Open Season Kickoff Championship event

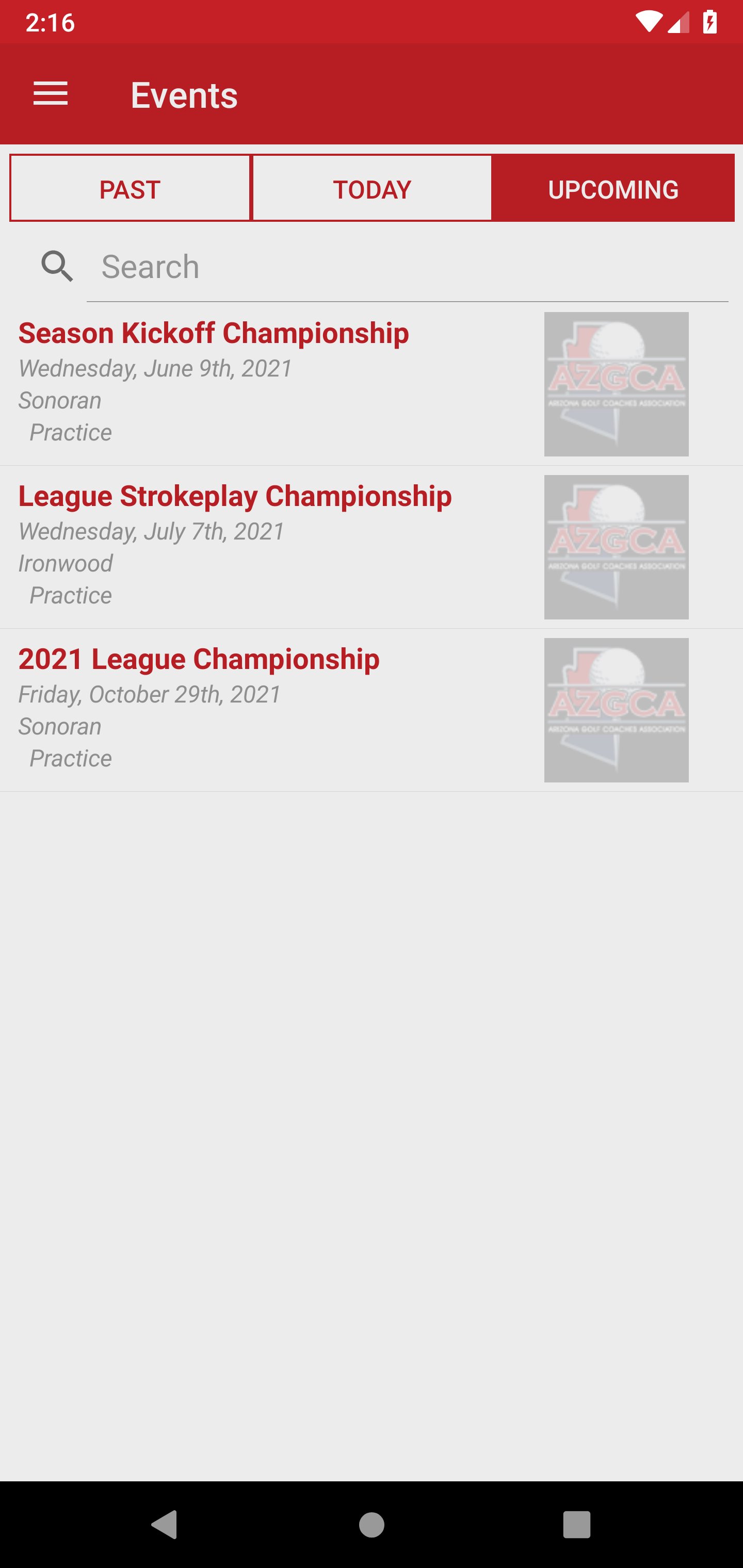[x=372, y=384]
